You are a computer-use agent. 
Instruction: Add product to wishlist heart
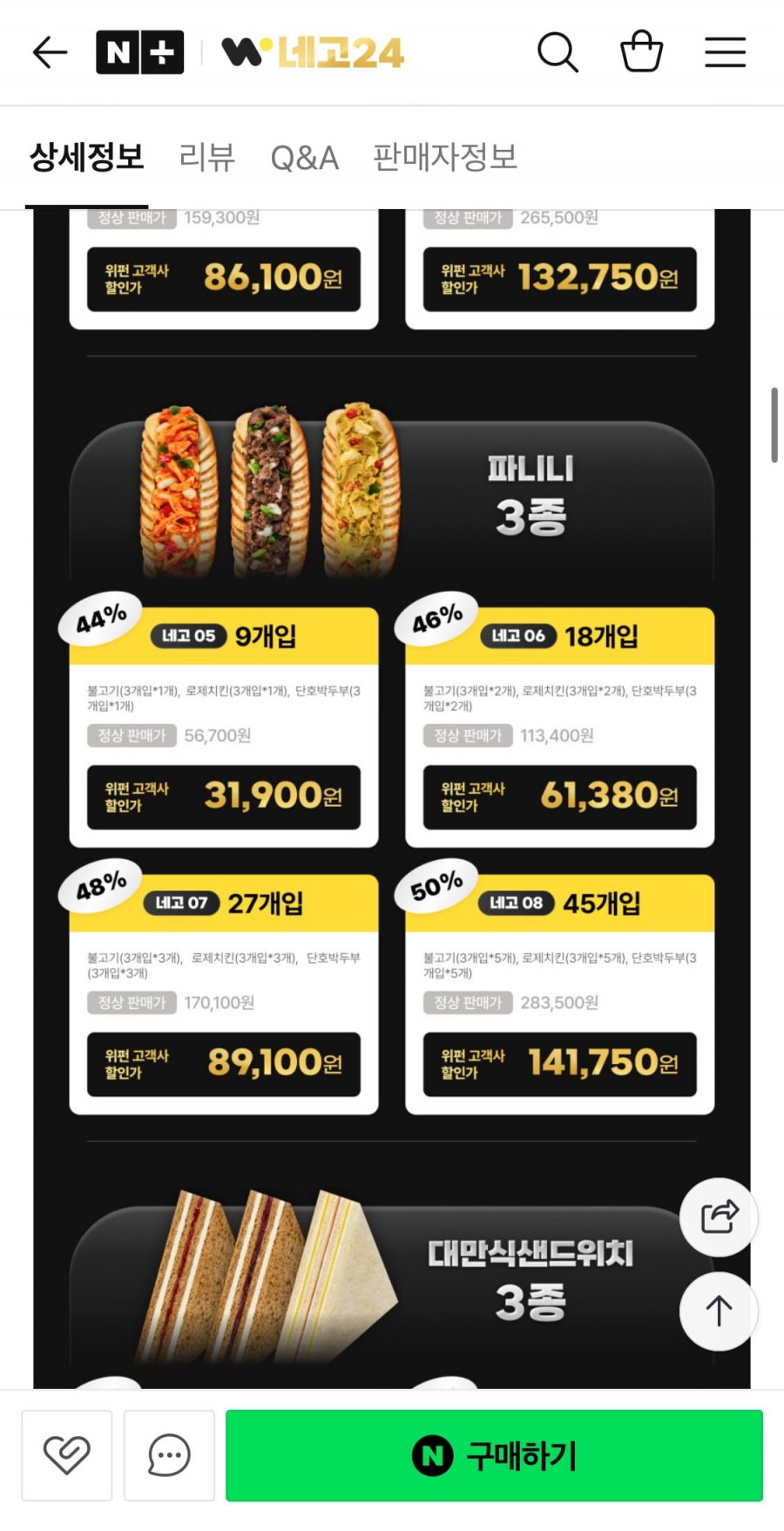point(67,1454)
